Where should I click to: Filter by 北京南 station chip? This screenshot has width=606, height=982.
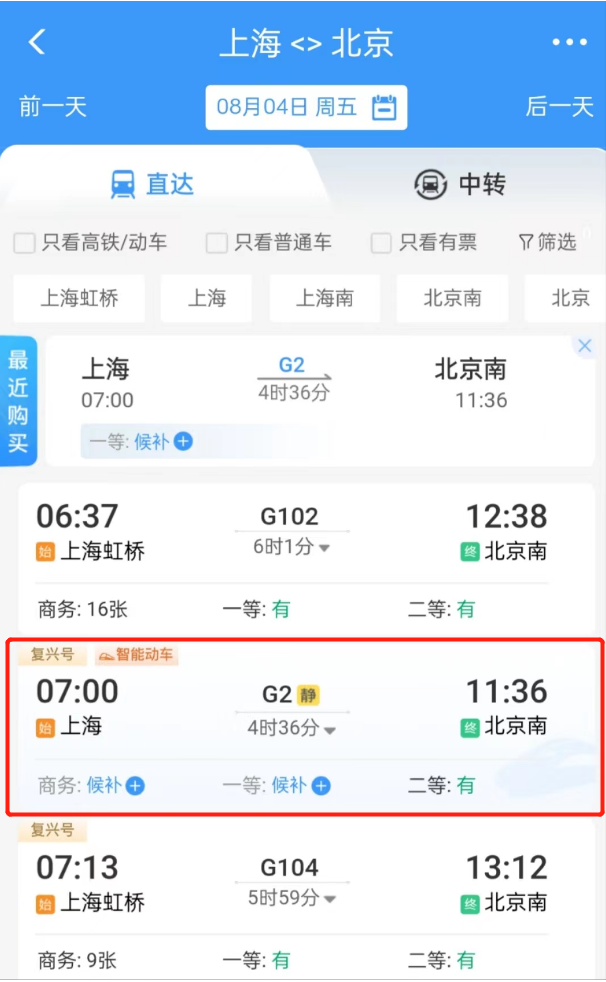click(452, 298)
